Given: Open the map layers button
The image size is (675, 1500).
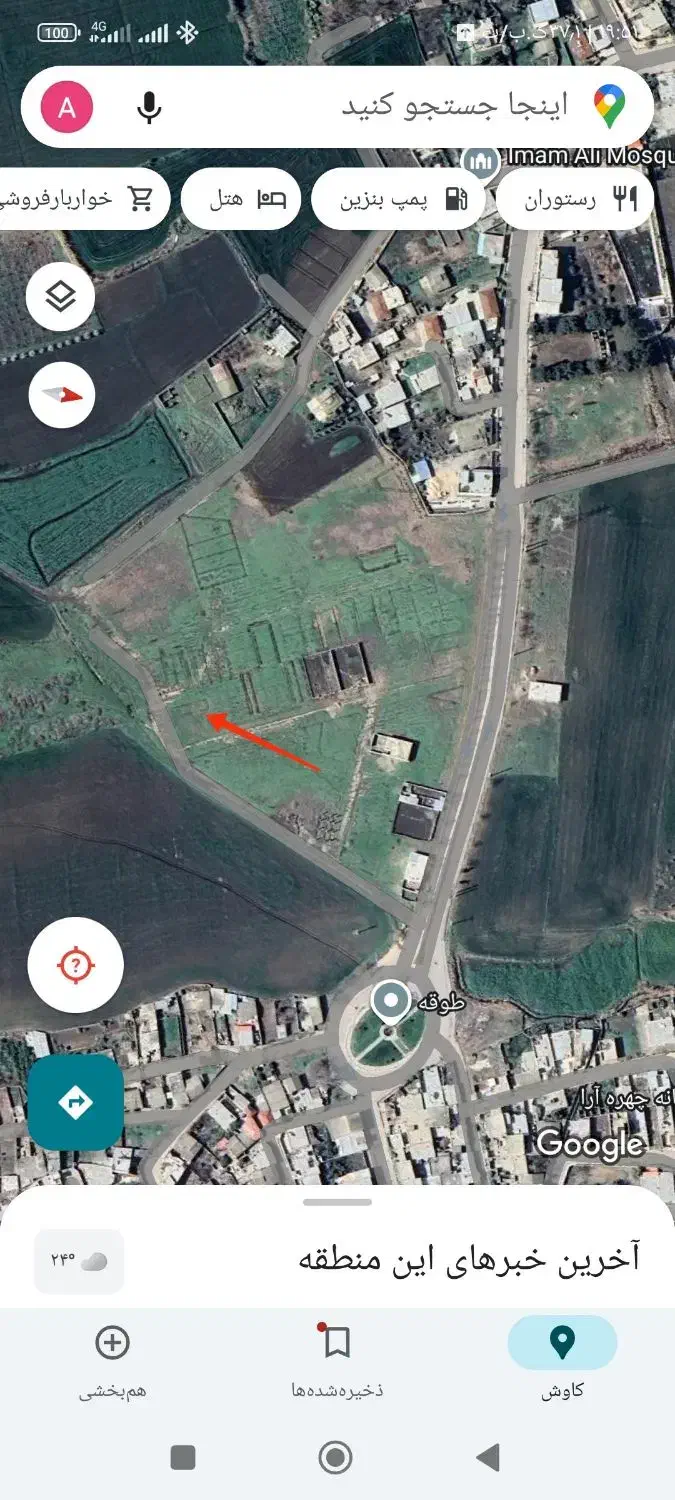Looking at the screenshot, I should click(x=61, y=296).
